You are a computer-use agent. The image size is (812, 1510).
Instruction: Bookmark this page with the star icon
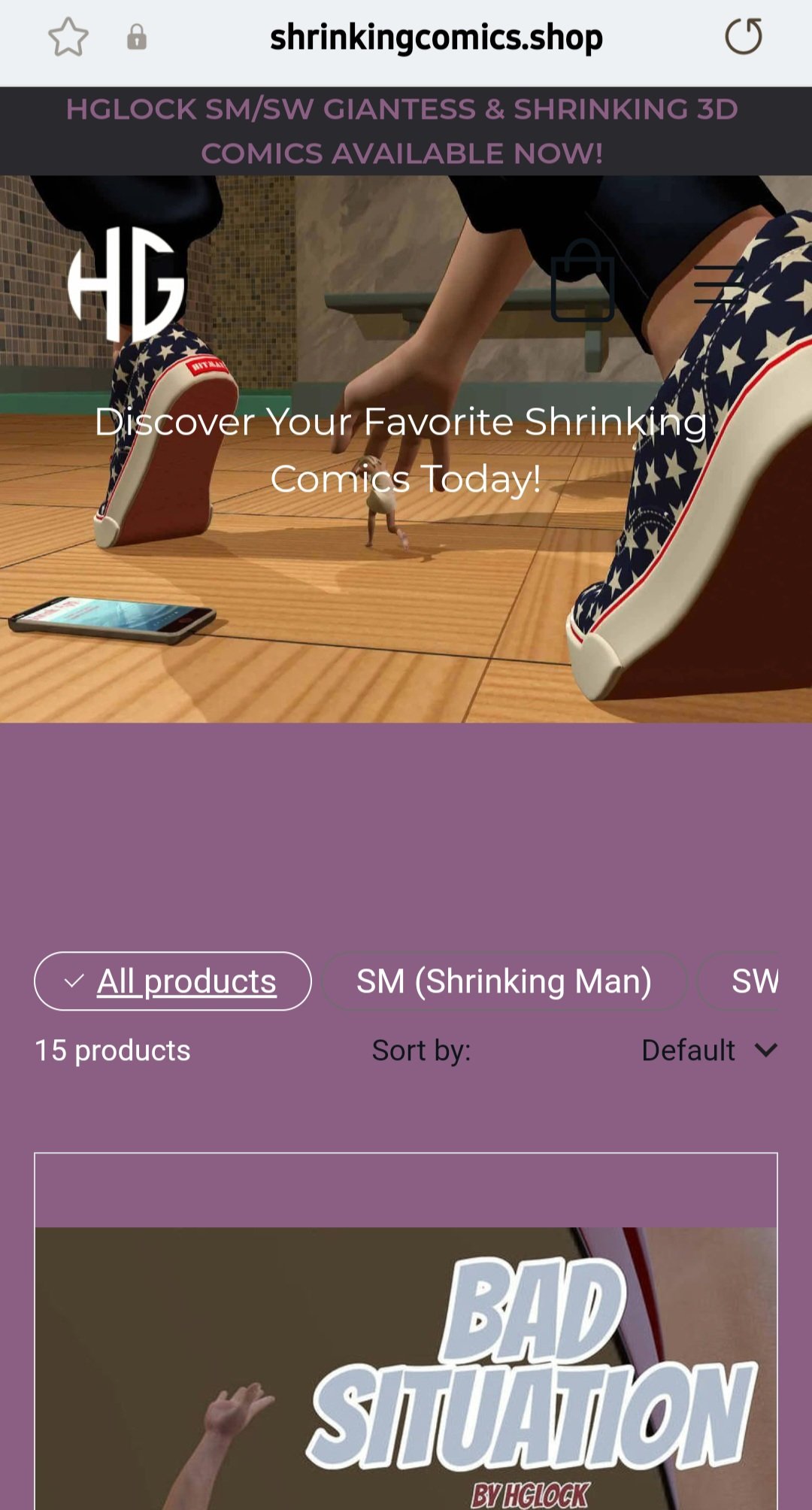click(68, 38)
